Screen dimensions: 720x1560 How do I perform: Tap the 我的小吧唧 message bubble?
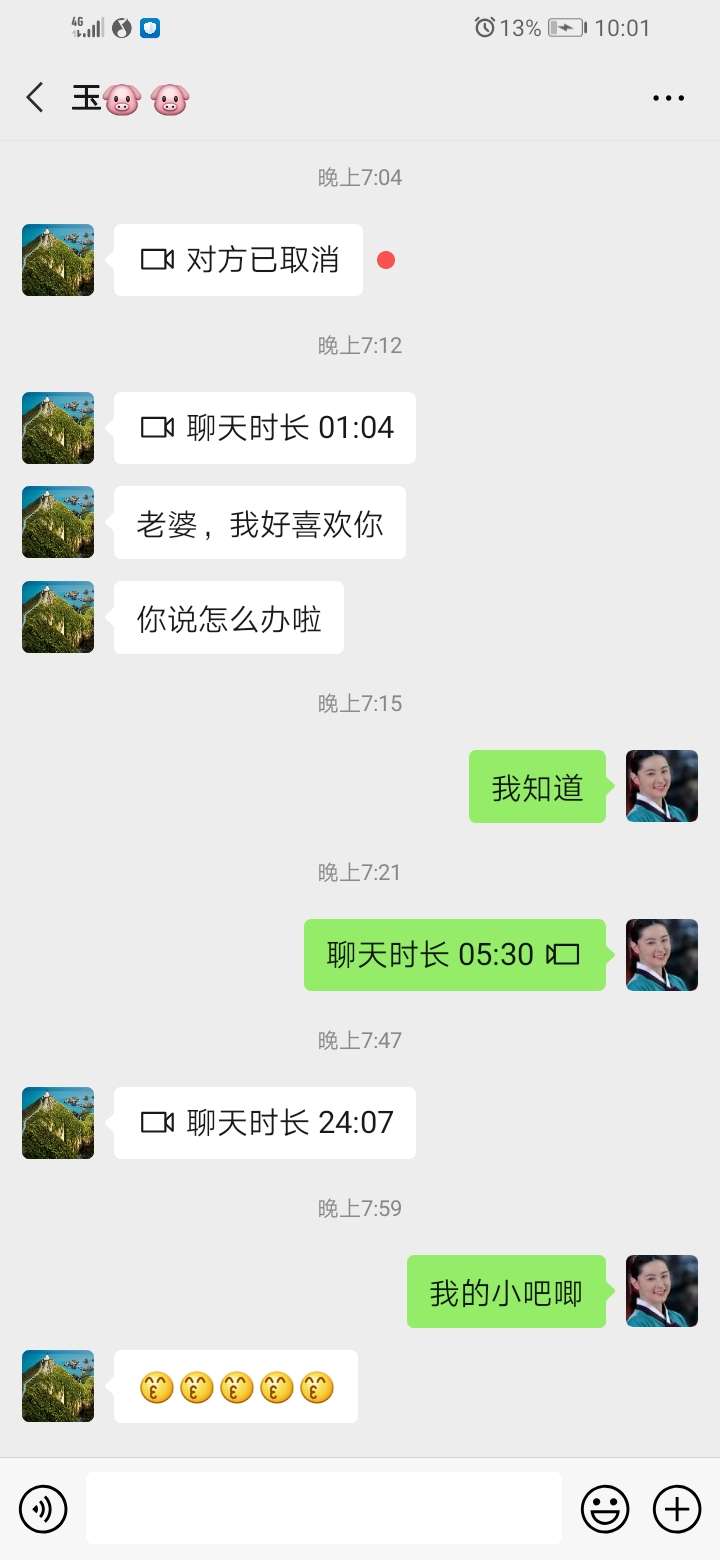point(505,1291)
